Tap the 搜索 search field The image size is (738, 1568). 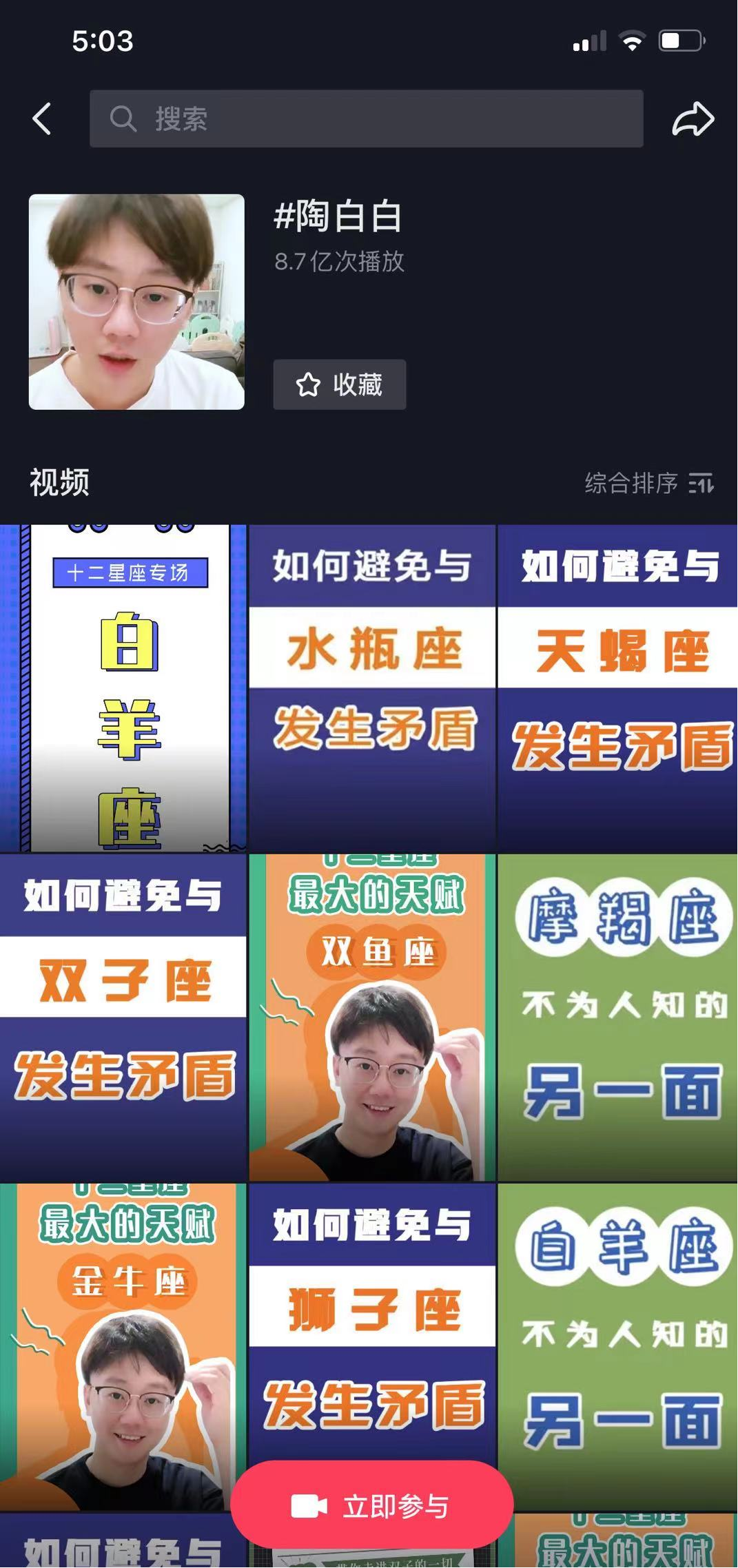click(x=366, y=118)
